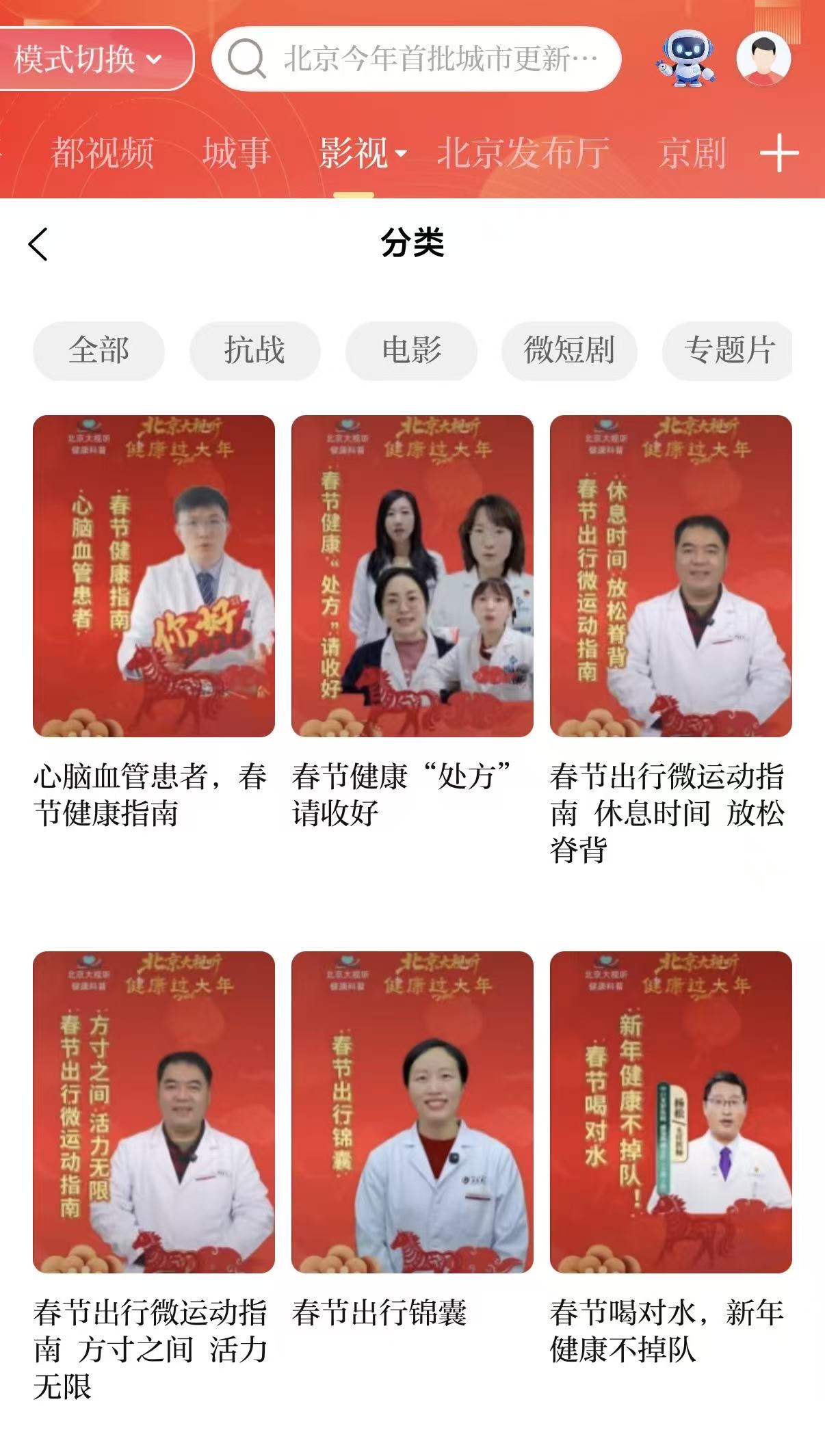Open the 模式切换 mode dropdown
This screenshot has width=825, height=1456.
89,59
